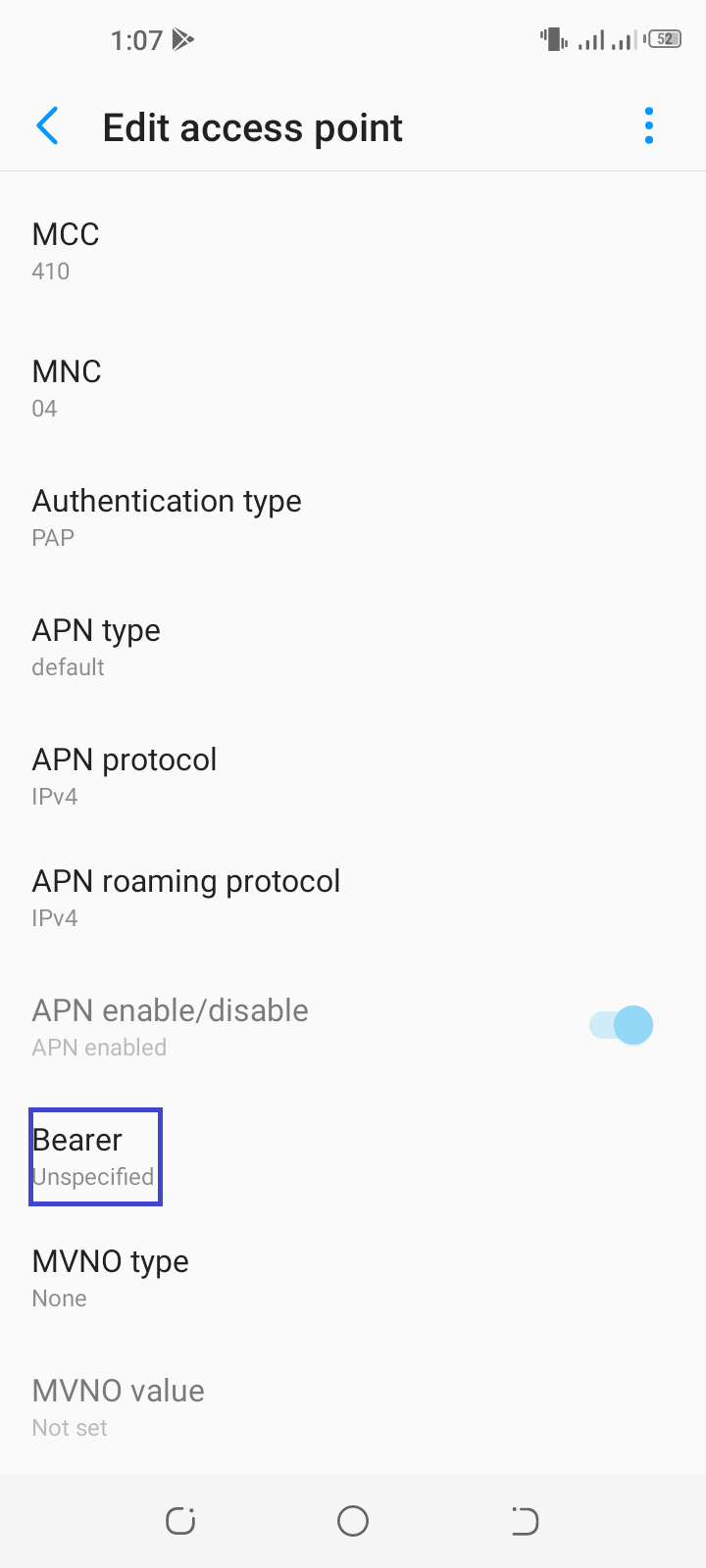Edit the MNC value
The width and height of the screenshot is (706, 1568).
tap(353, 389)
